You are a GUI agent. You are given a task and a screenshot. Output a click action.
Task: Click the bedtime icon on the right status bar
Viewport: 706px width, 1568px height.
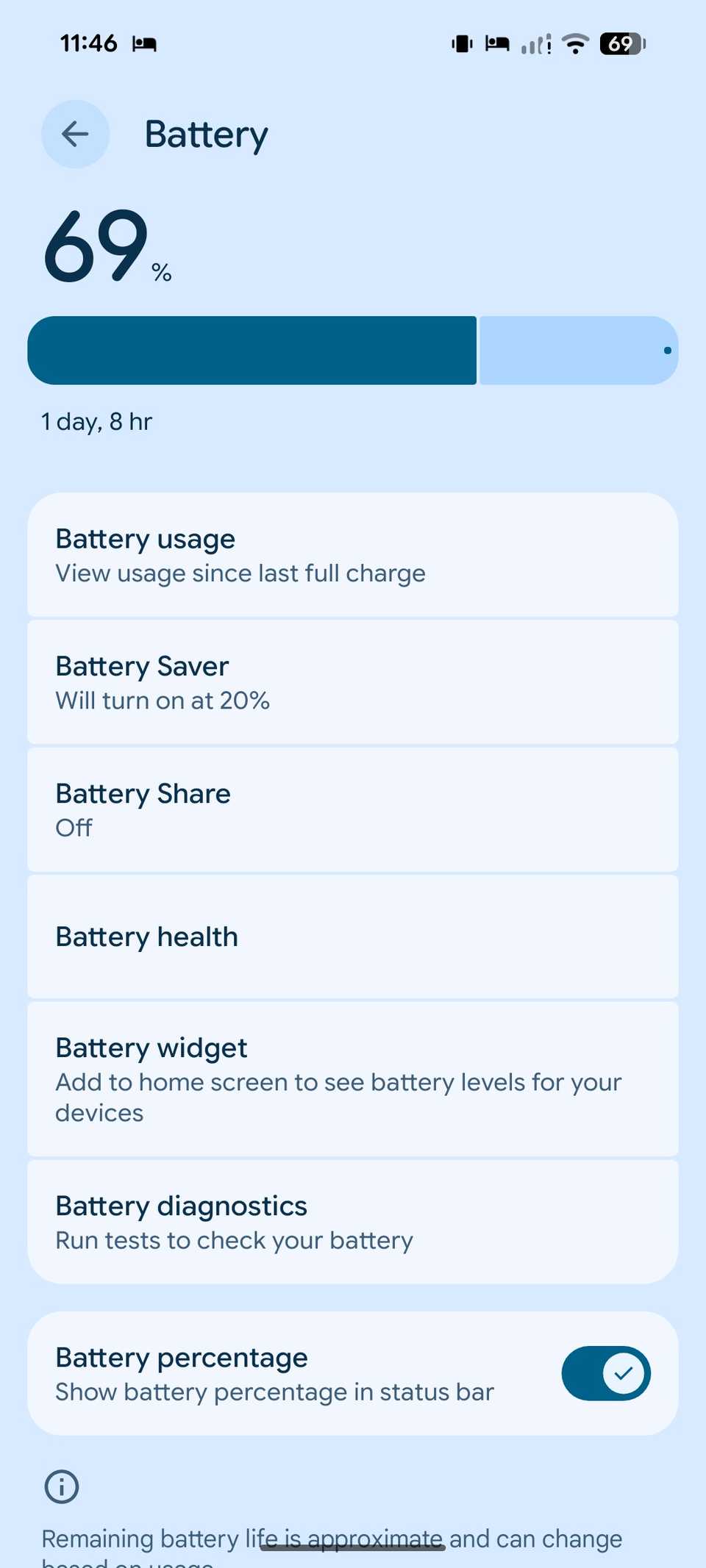coord(495,44)
